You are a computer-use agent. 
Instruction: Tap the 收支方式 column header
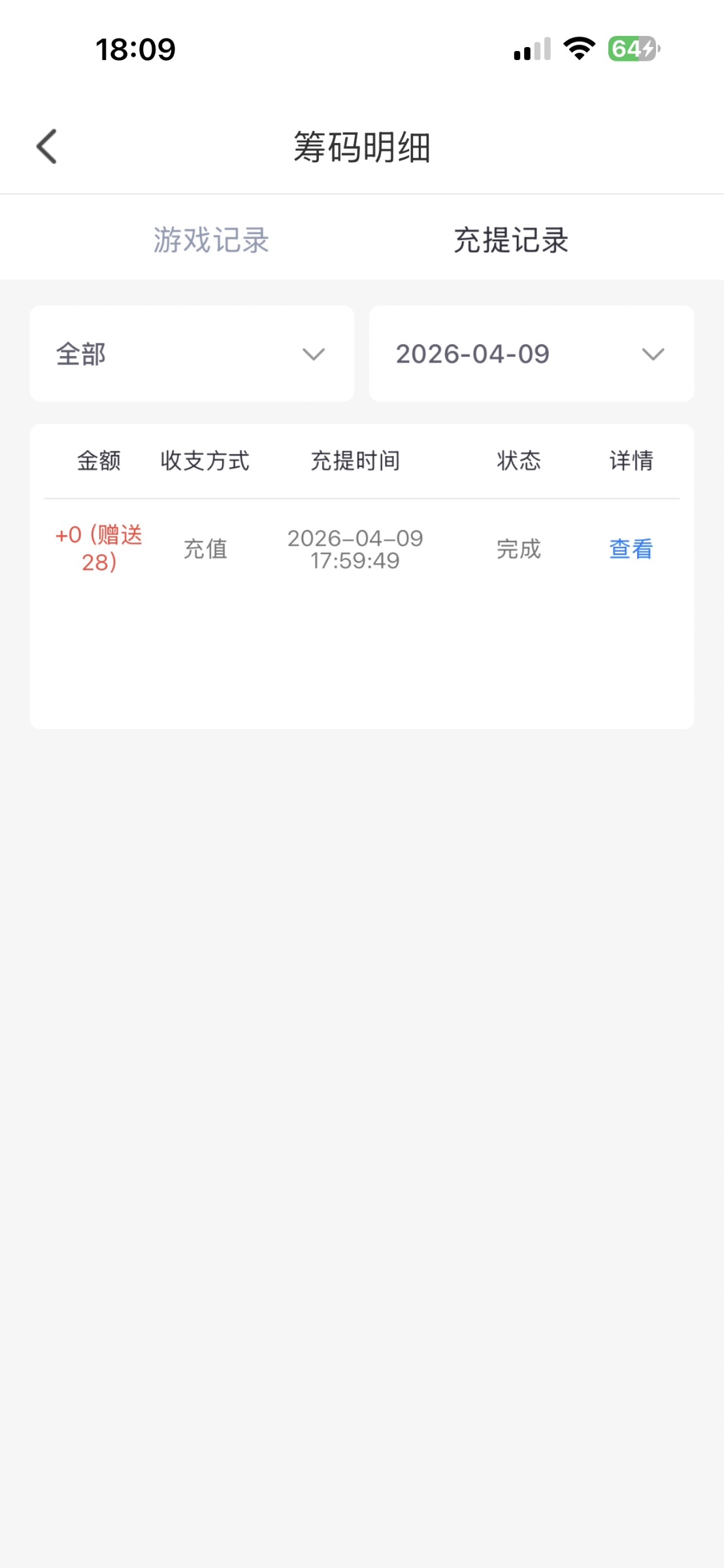pos(205,461)
